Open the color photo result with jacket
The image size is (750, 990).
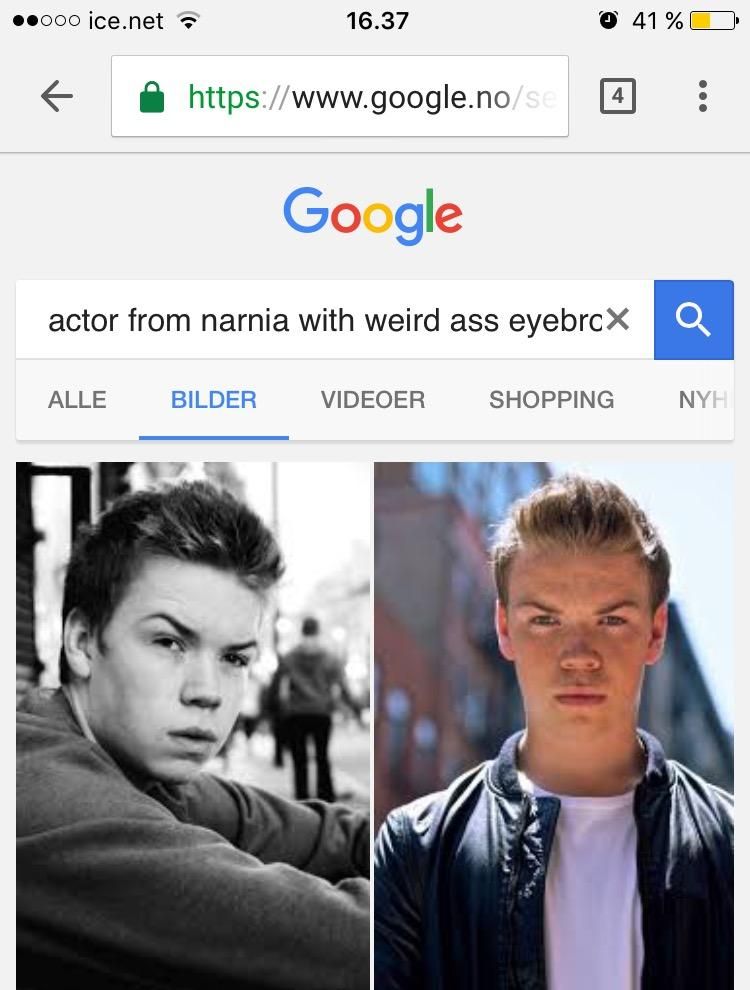tap(553, 725)
